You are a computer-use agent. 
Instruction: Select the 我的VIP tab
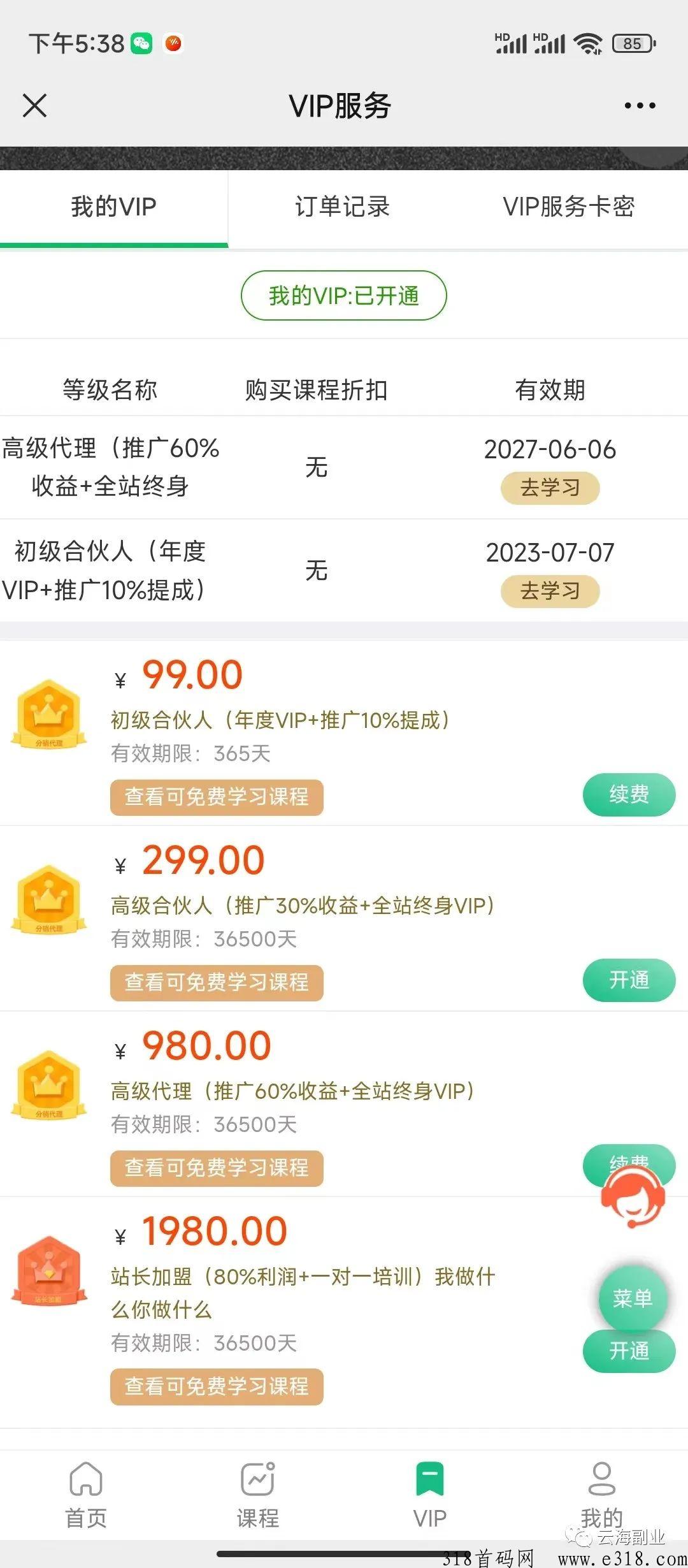114,207
